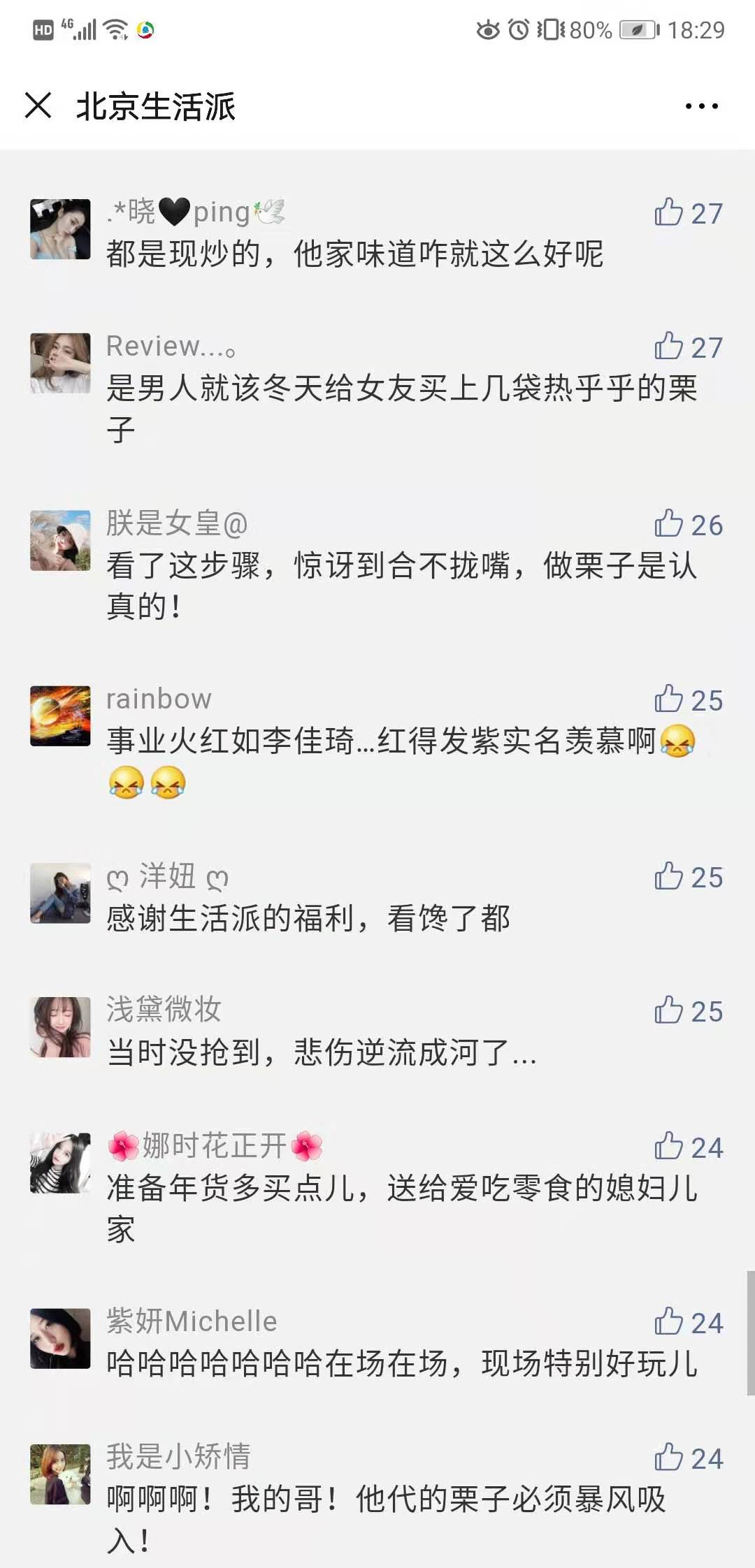Open the three-dot overflow menu
Viewport: 755px width, 1568px height.
click(701, 106)
